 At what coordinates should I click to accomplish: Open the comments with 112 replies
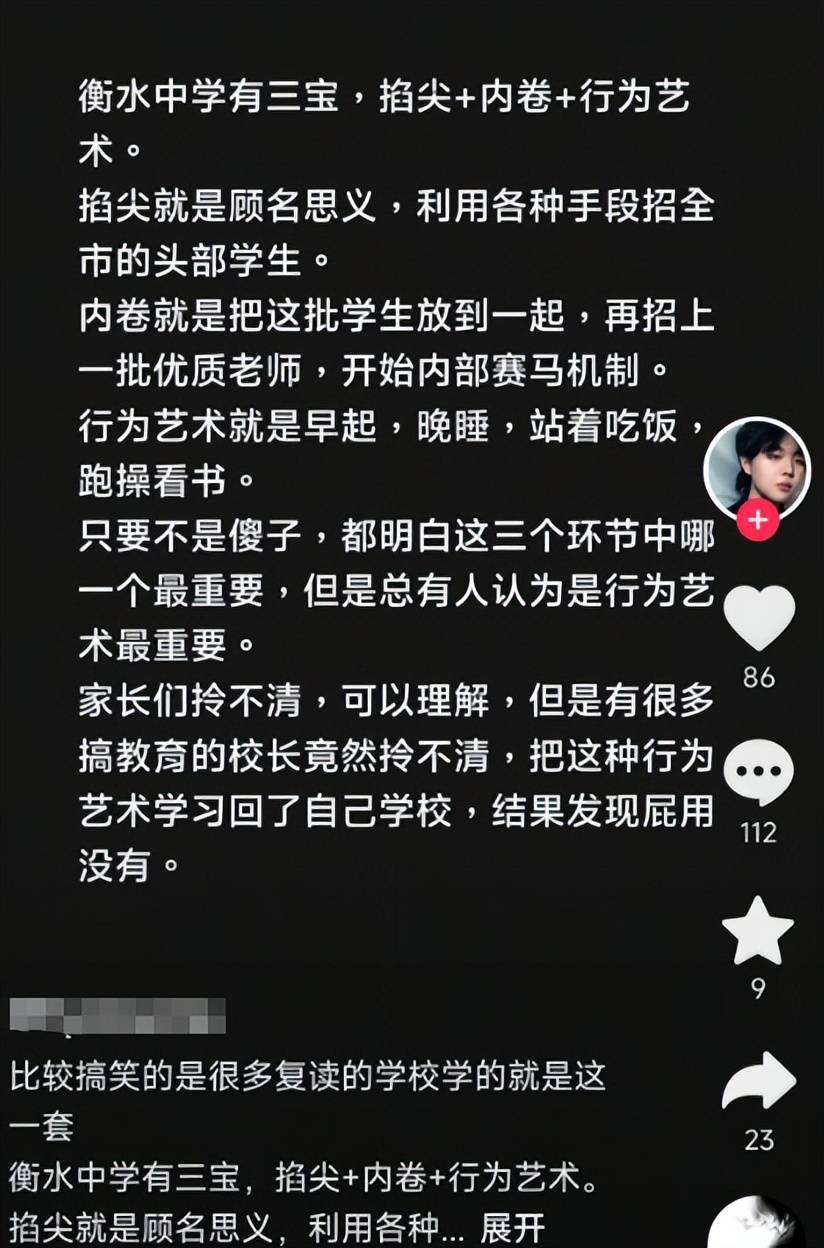(758, 773)
